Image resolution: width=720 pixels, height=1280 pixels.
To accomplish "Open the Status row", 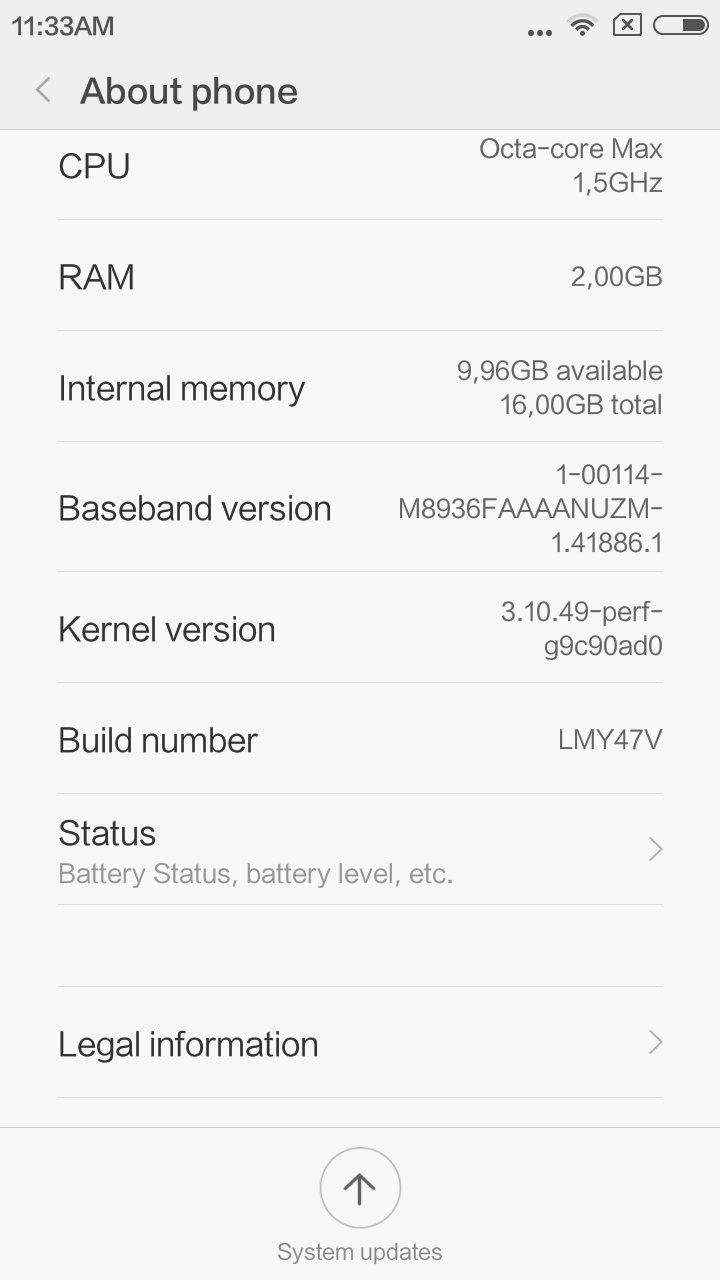I will coord(360,850).
